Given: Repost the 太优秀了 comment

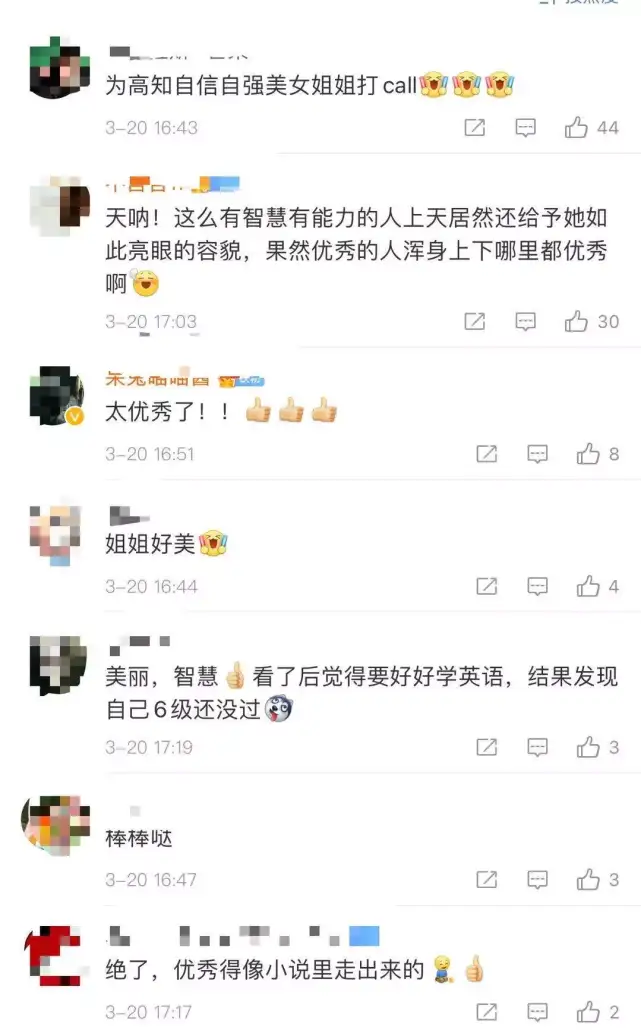Looking at the screenshot, I should tap(487, 454).
